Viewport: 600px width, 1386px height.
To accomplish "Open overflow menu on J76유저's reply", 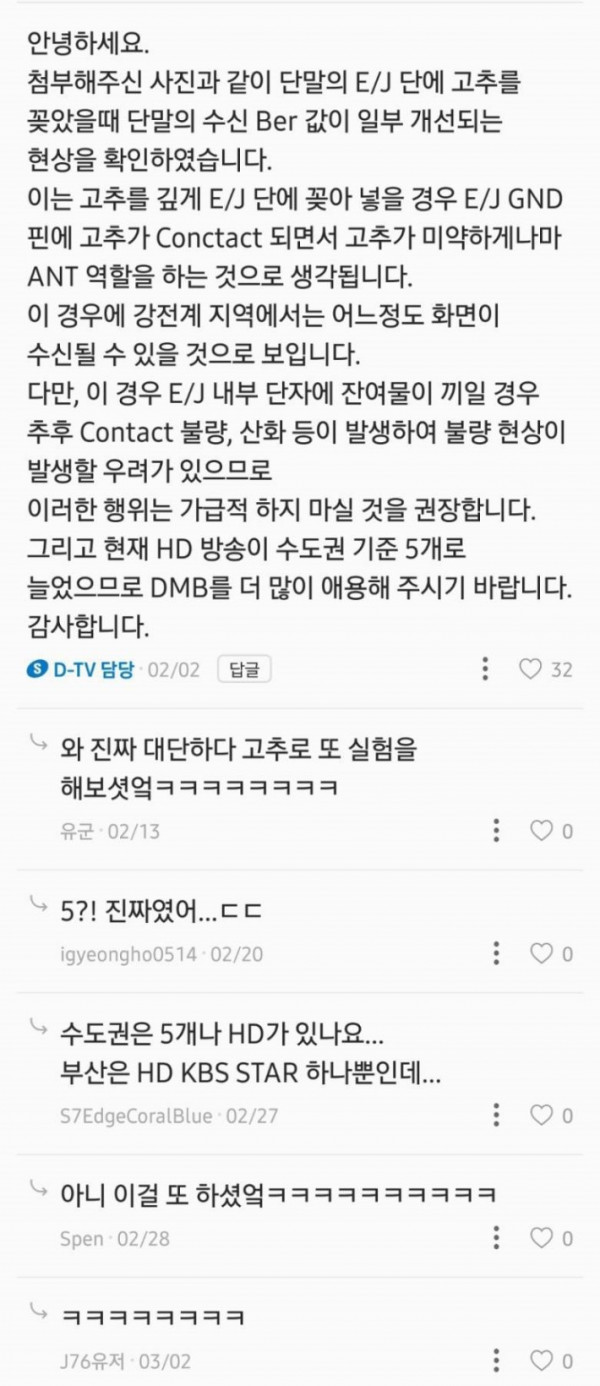I will click(496, 1361).
